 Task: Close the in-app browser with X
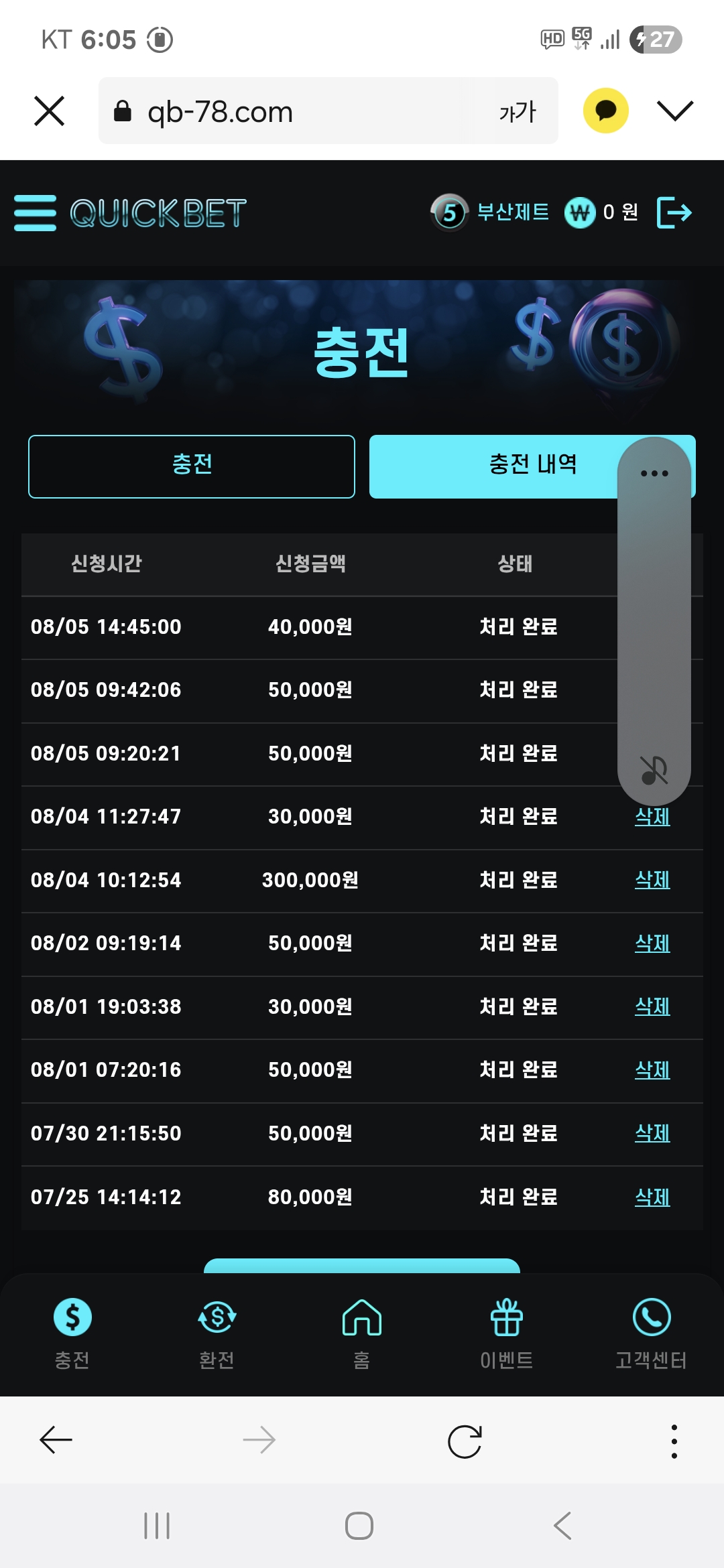(x=49, y=111)
